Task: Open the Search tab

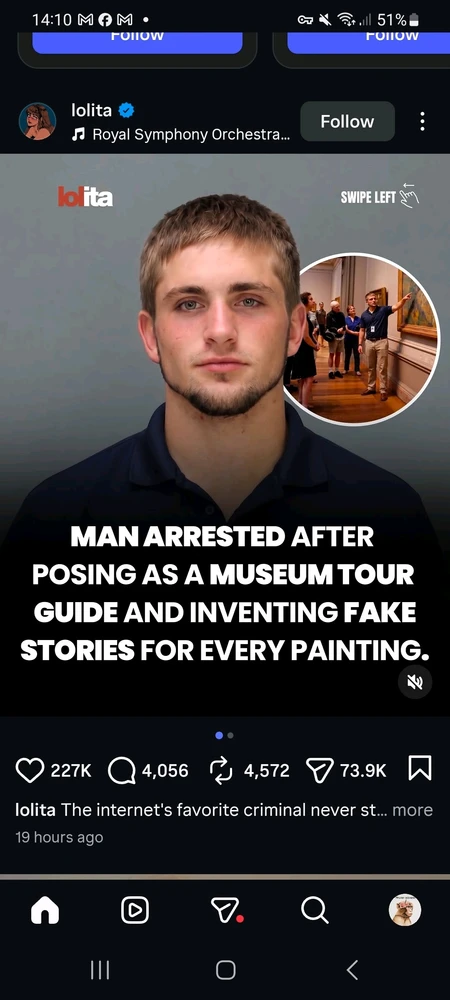Action: 315,910
